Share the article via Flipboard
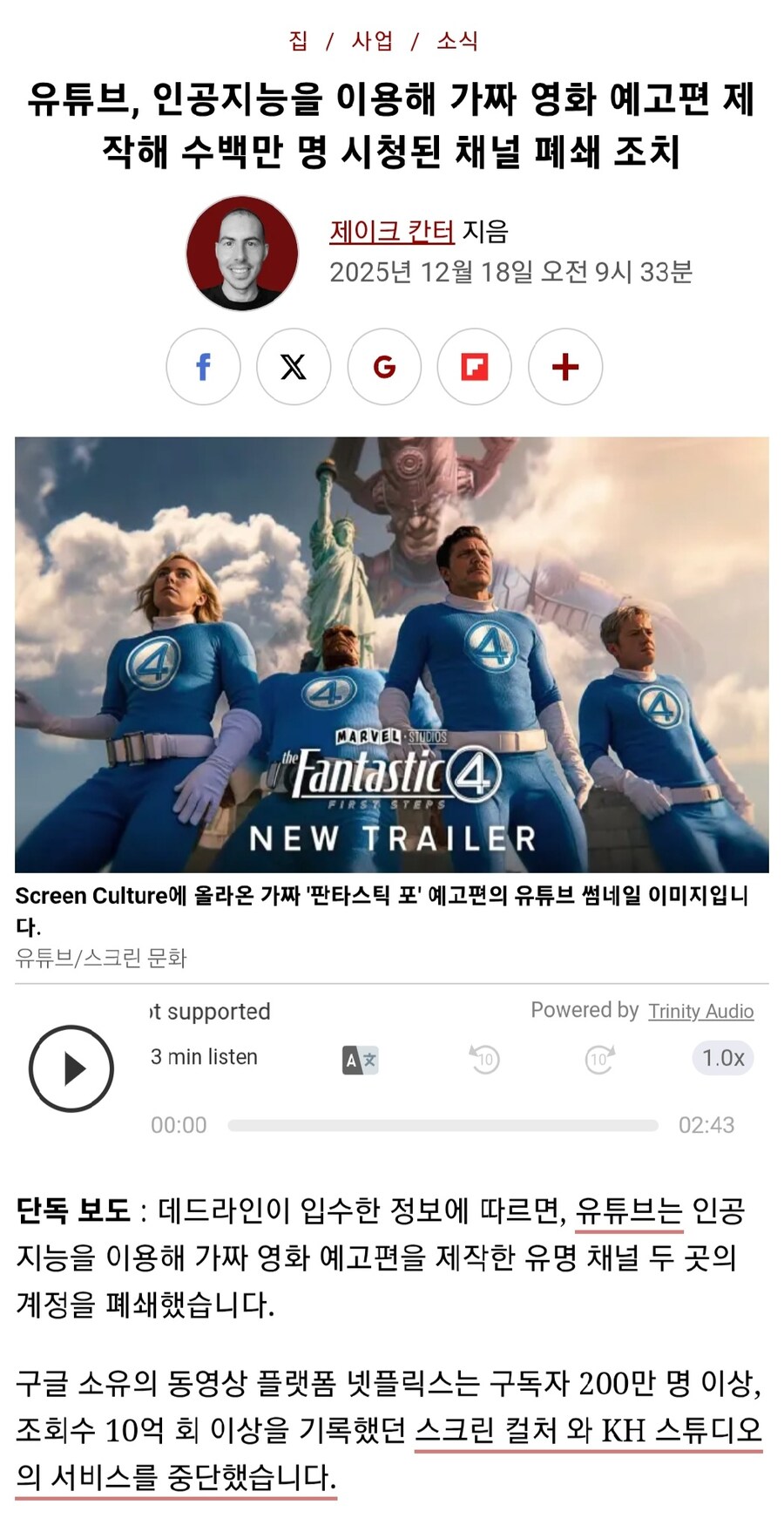The image size is (784, 1532). click(x=475, y=367)
